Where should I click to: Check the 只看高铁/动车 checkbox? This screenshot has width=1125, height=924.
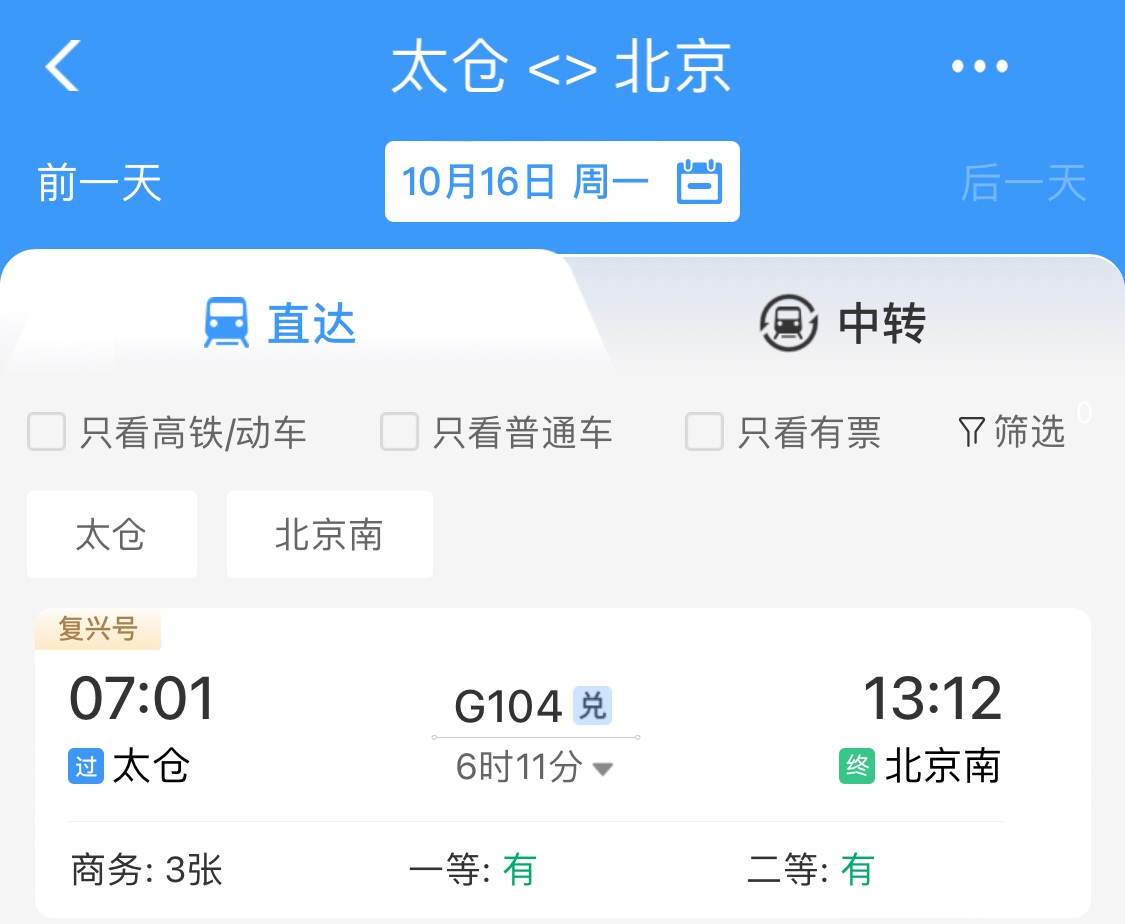point(47,432)
